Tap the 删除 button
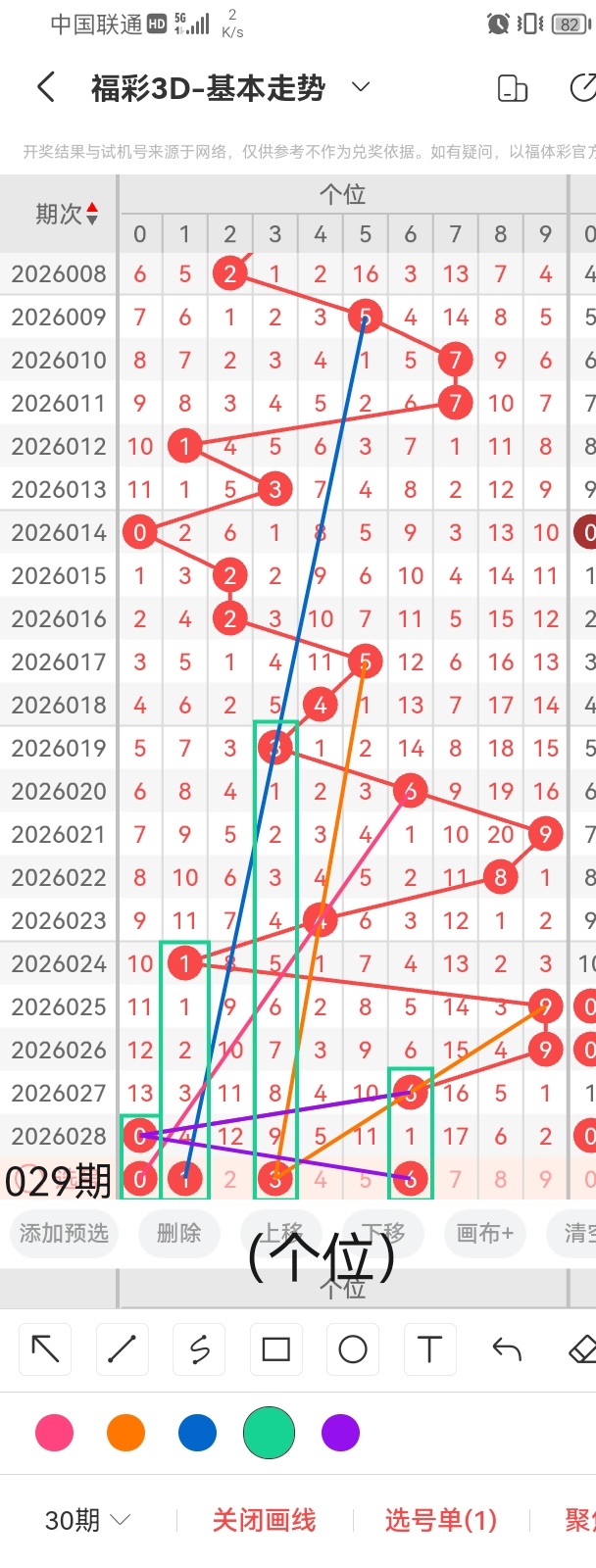Screen dimensions: 596x1568 pos(178,1232)
